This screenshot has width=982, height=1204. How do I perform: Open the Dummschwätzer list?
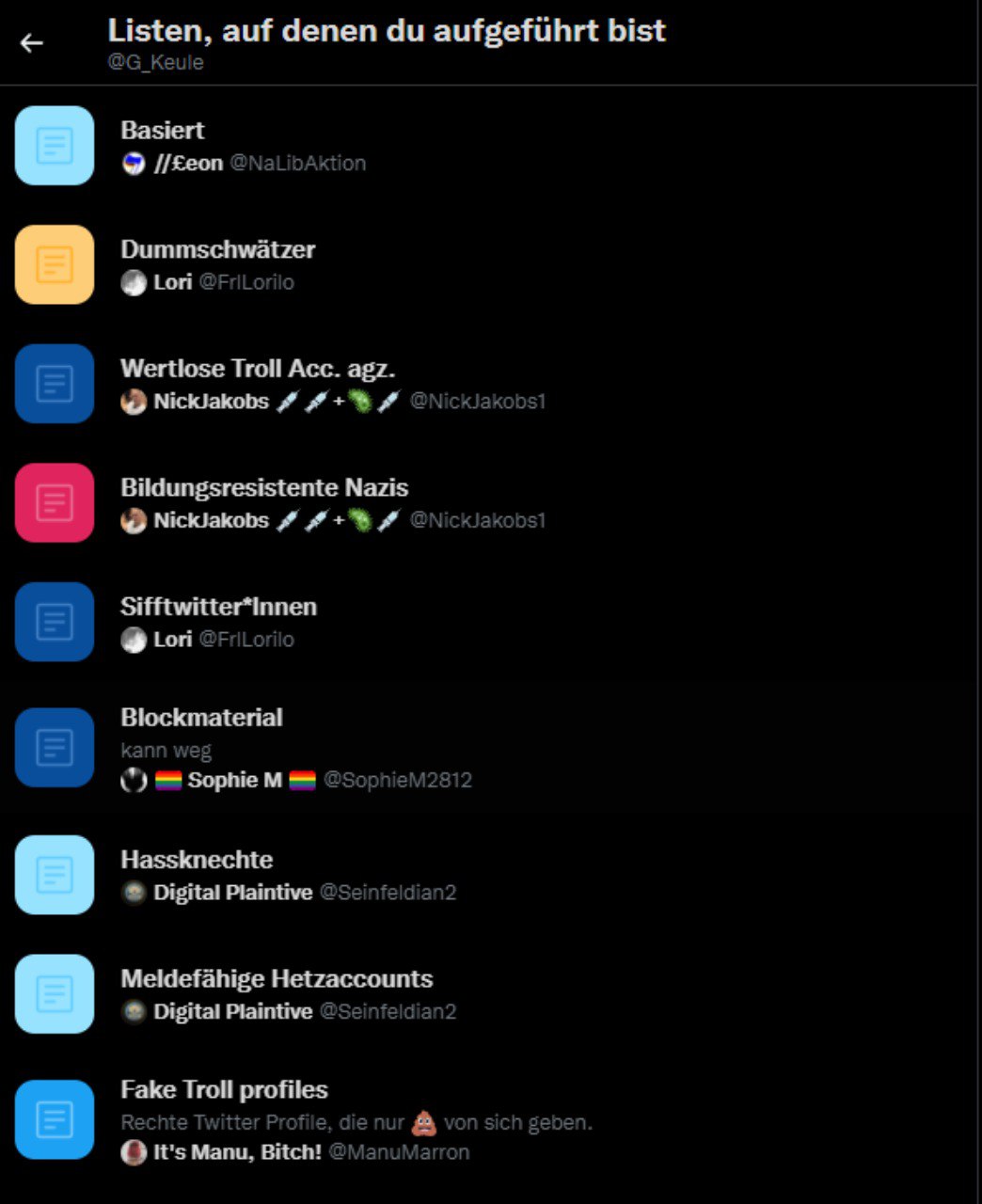click(217, 249)
